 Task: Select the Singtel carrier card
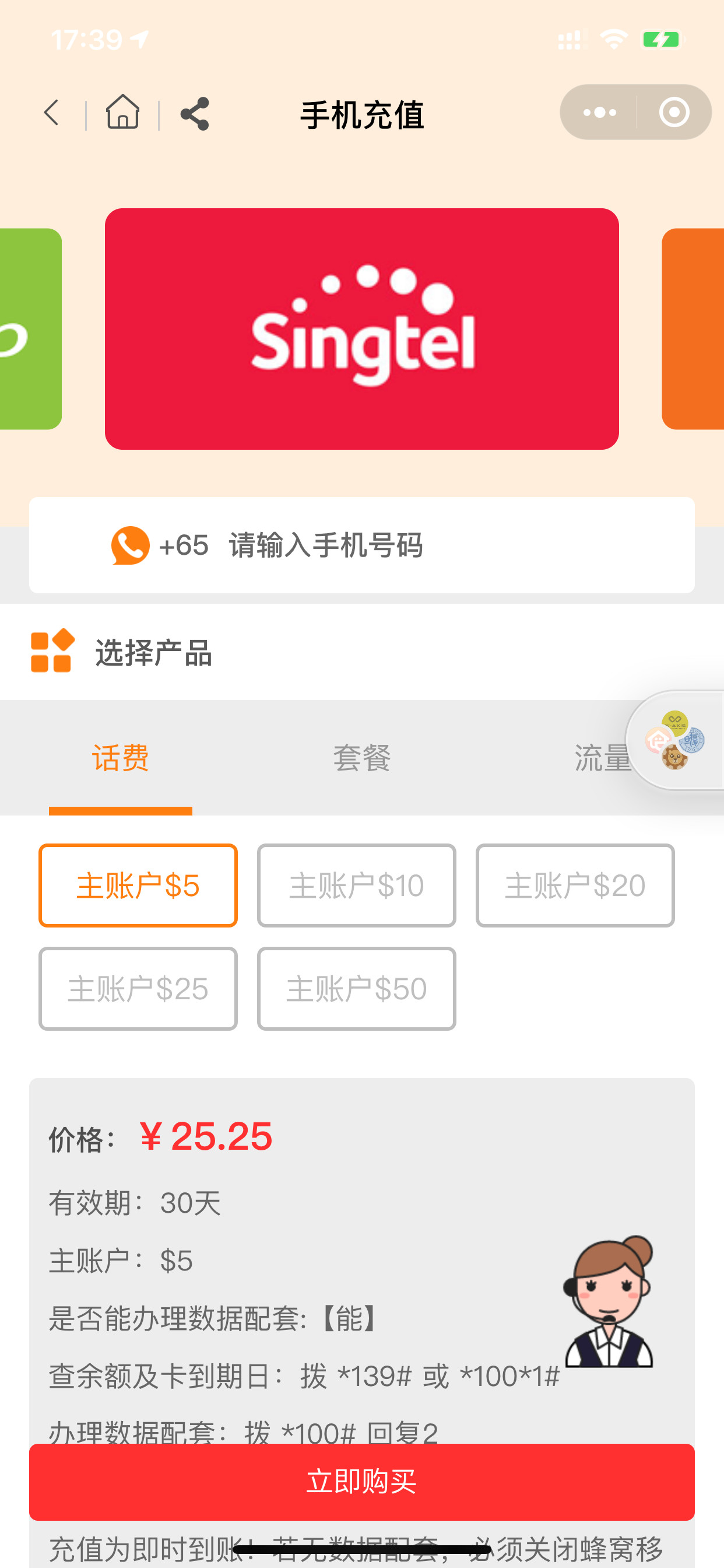361,328
